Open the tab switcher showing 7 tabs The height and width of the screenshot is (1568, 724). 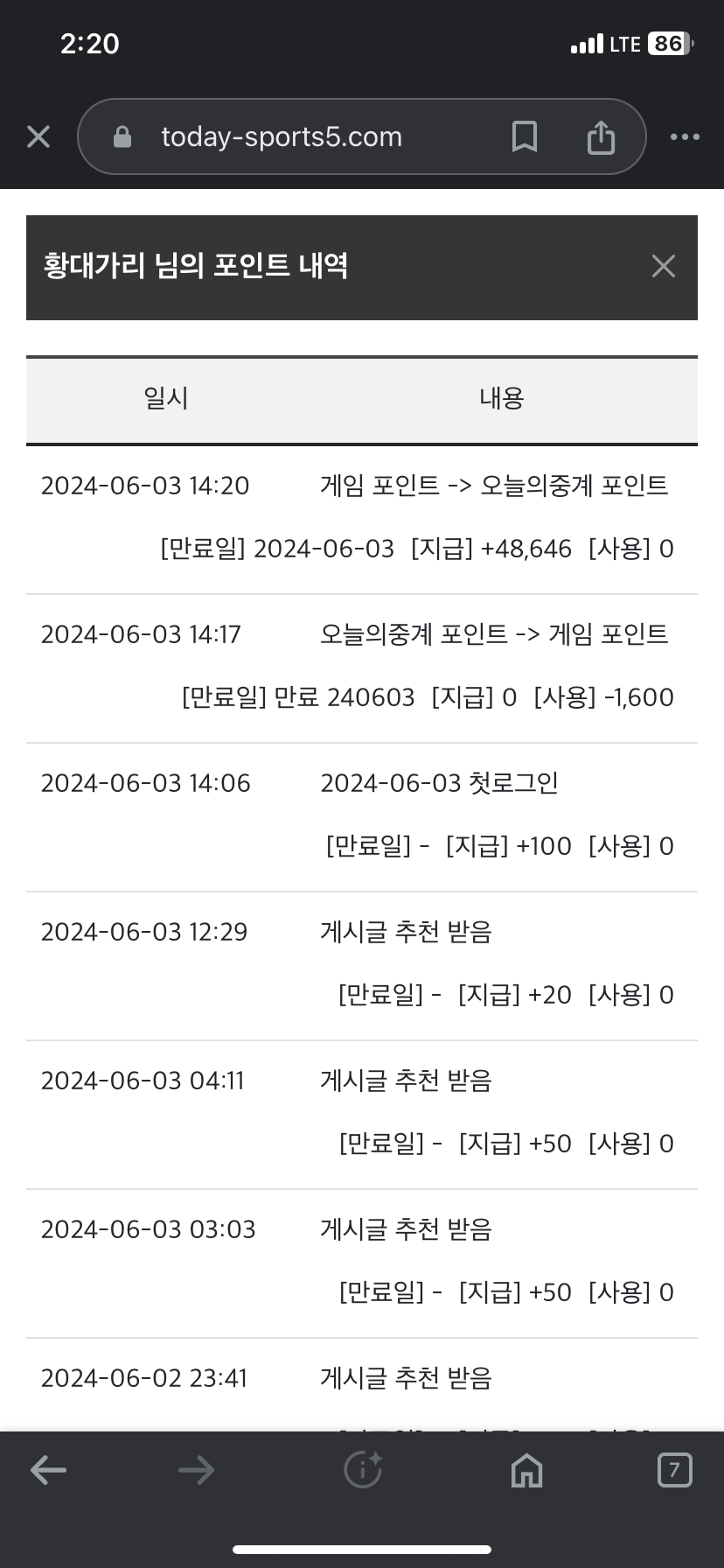pos(674,1470)
